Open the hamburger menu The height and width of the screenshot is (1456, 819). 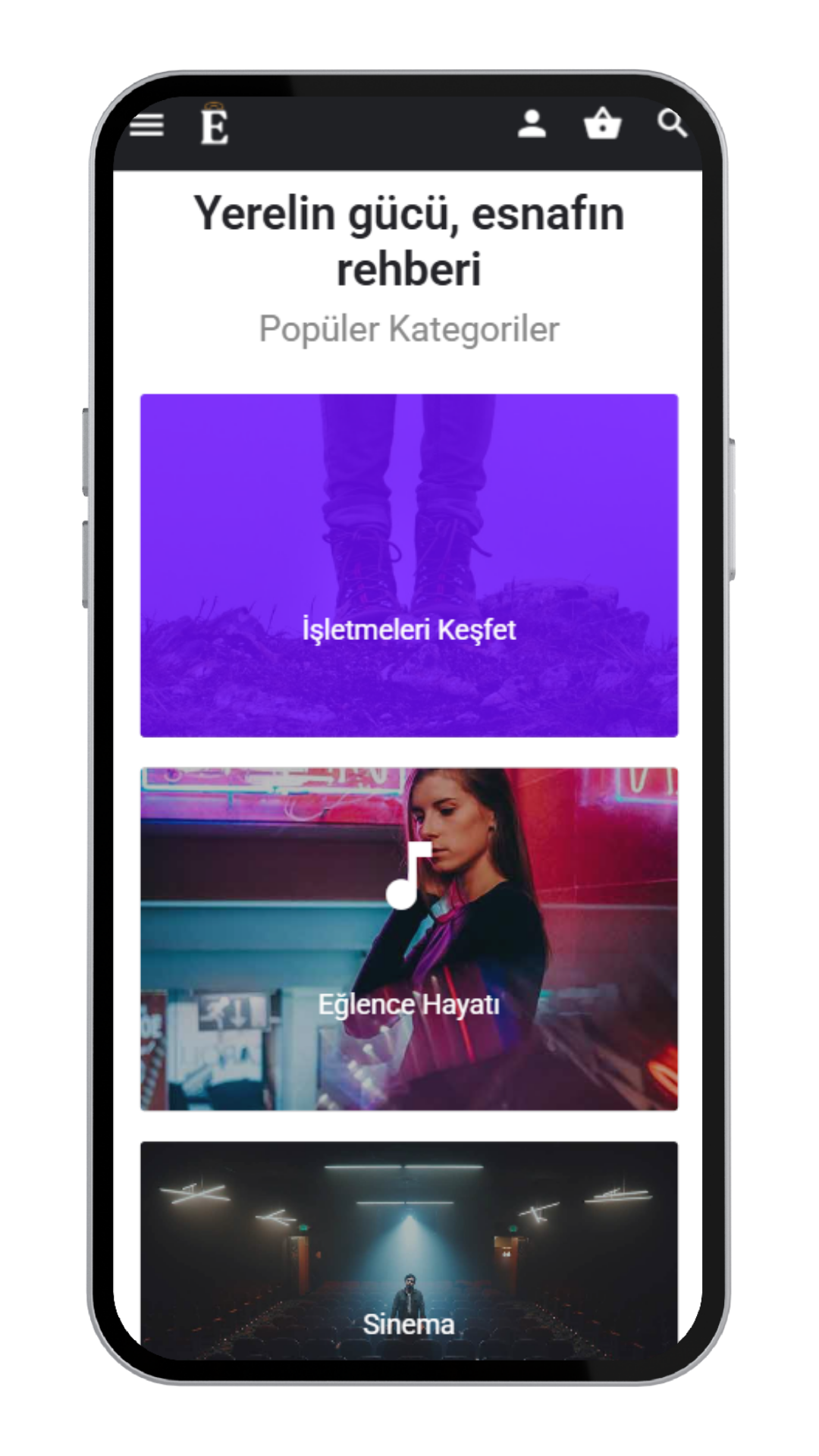[146, 125]
